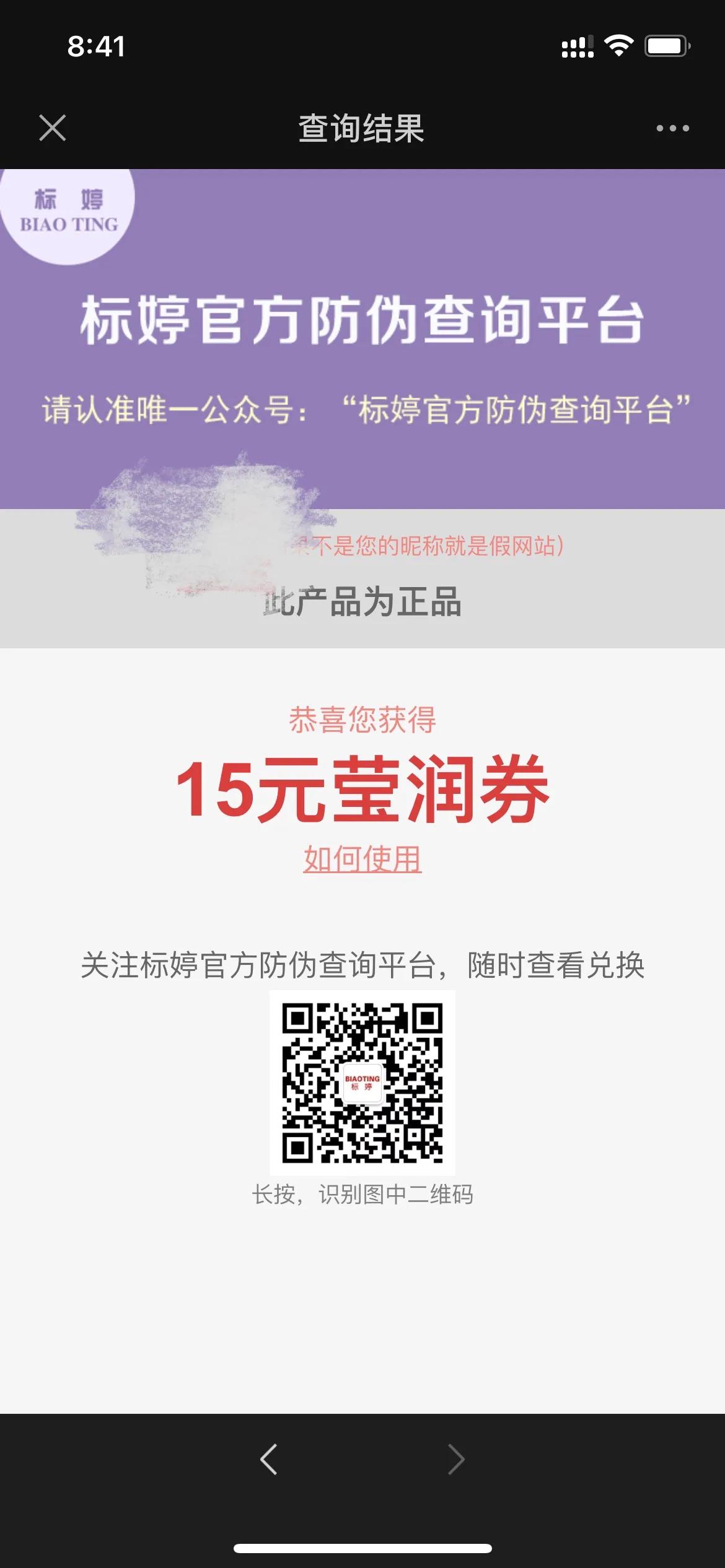Open the three-dot overflow menu
Screen dimensions: 725x1568
(x=672, y=128)
